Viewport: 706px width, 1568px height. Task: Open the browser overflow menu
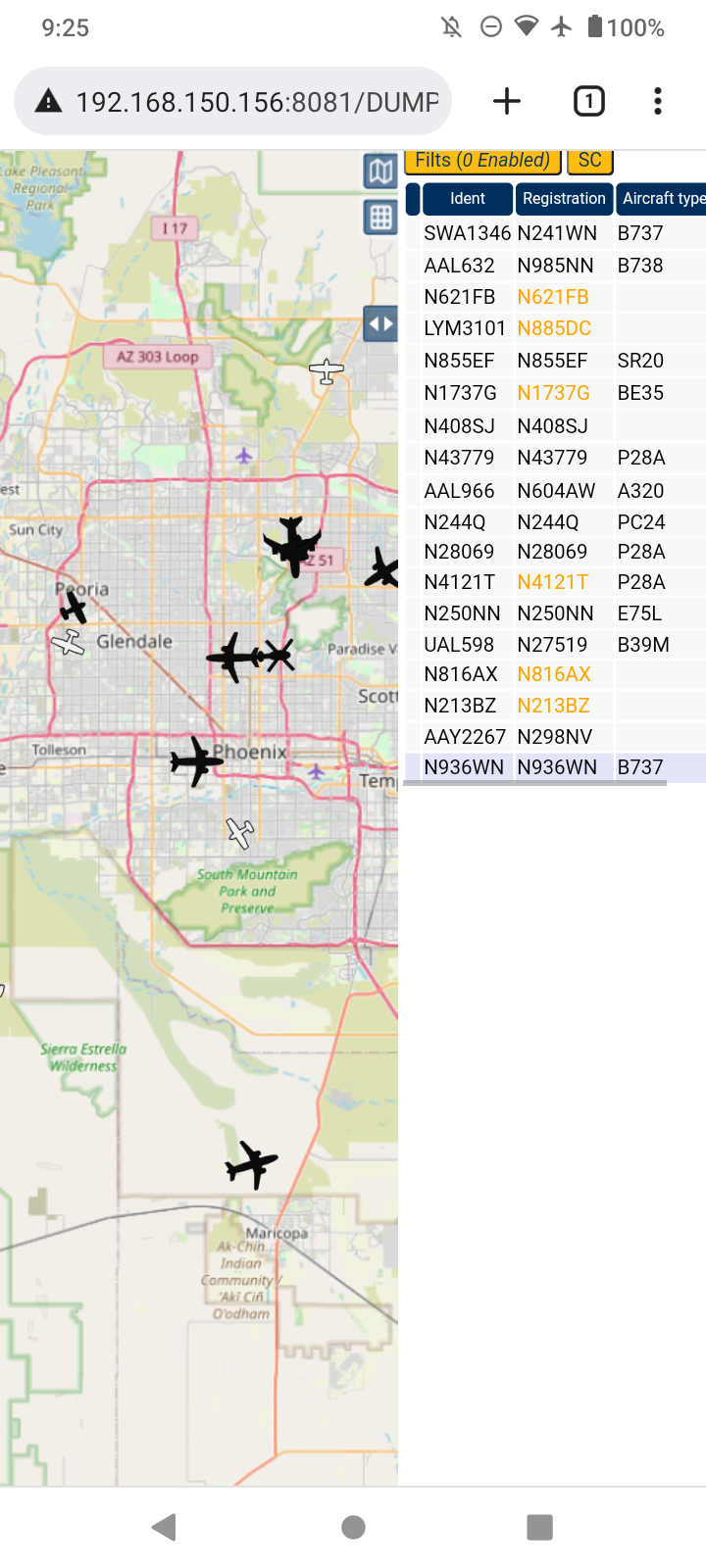coord(657,101)
